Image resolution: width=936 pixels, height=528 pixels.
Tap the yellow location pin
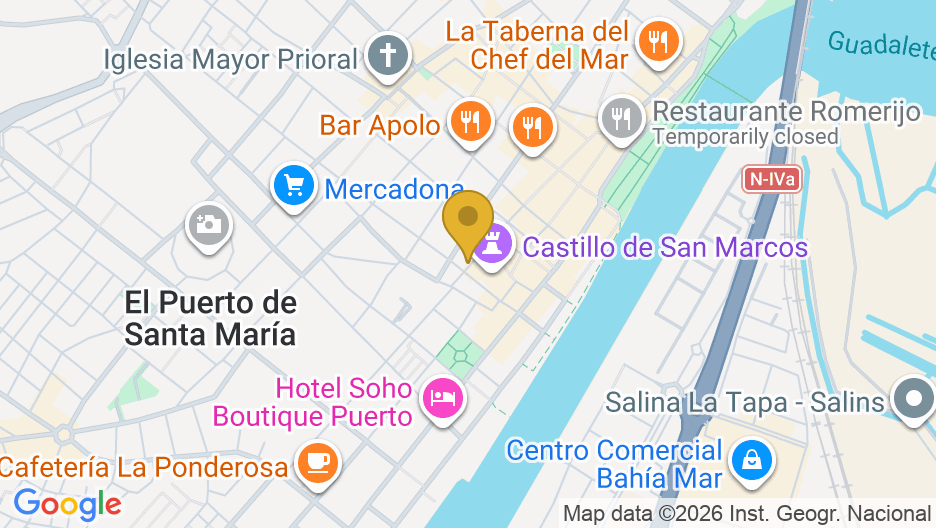(467, 217)
